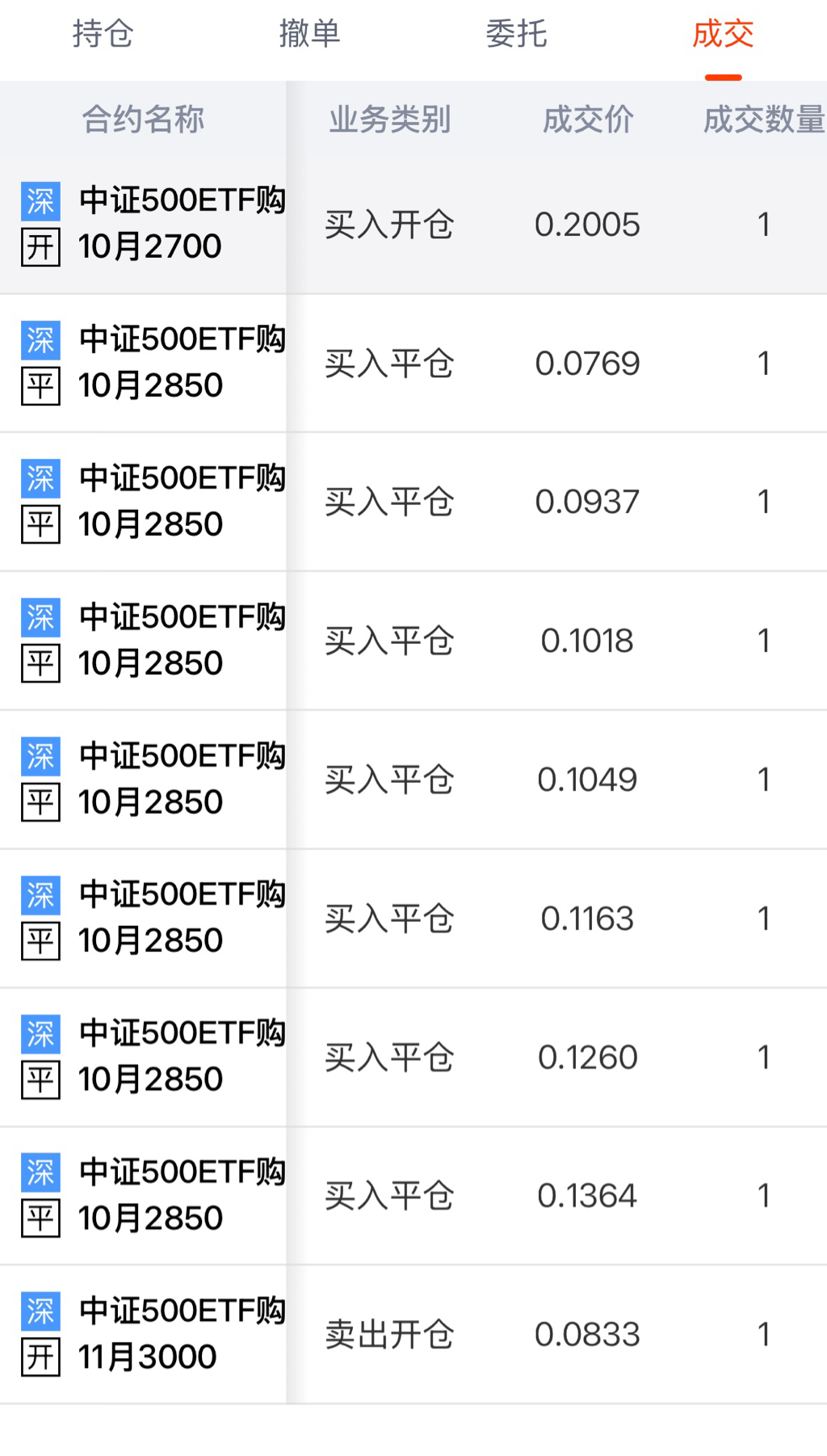Image resolution: width=827 pixels, height=1456 pixels.
Task: Select the 10月2850 trade priced 0.0769
Action: 413,363
